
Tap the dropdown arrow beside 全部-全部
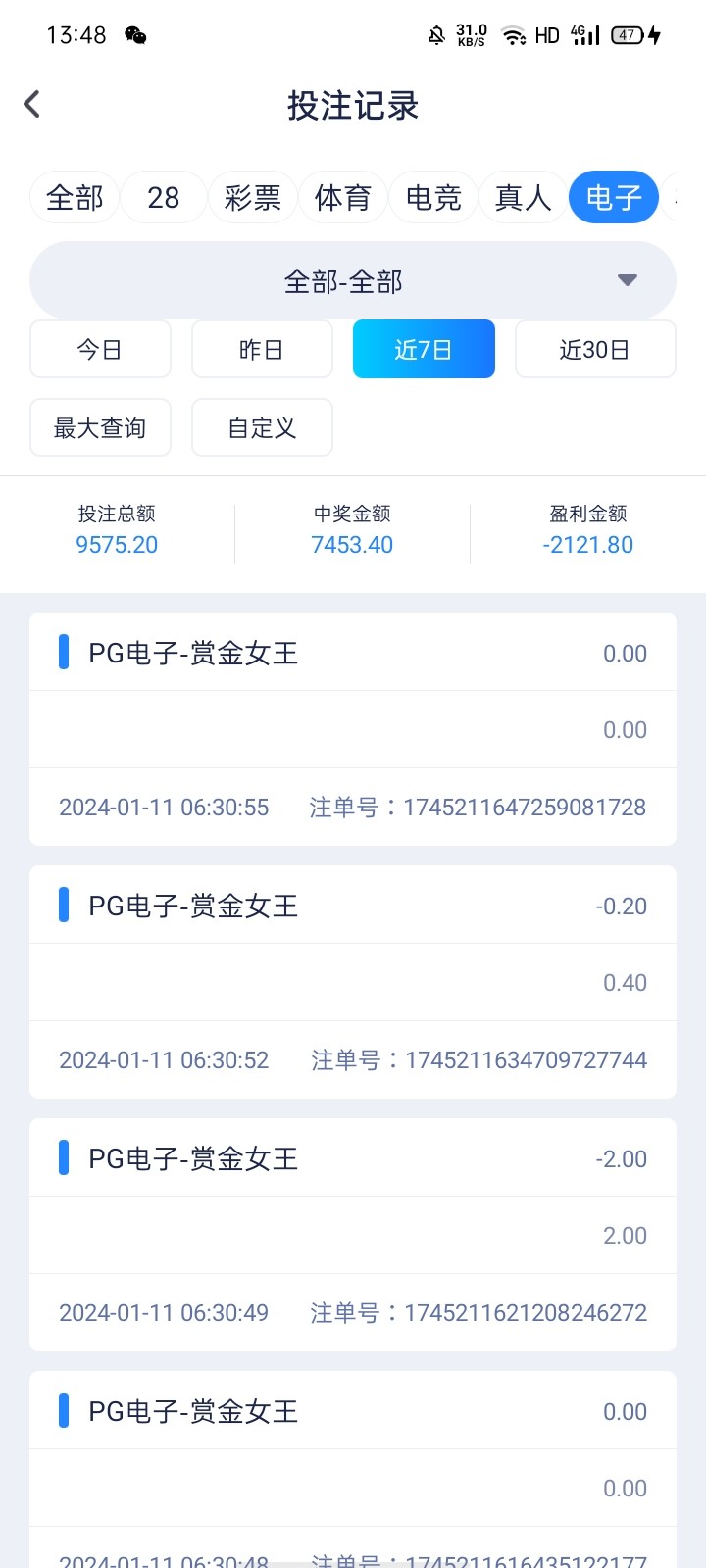[627, 280]
